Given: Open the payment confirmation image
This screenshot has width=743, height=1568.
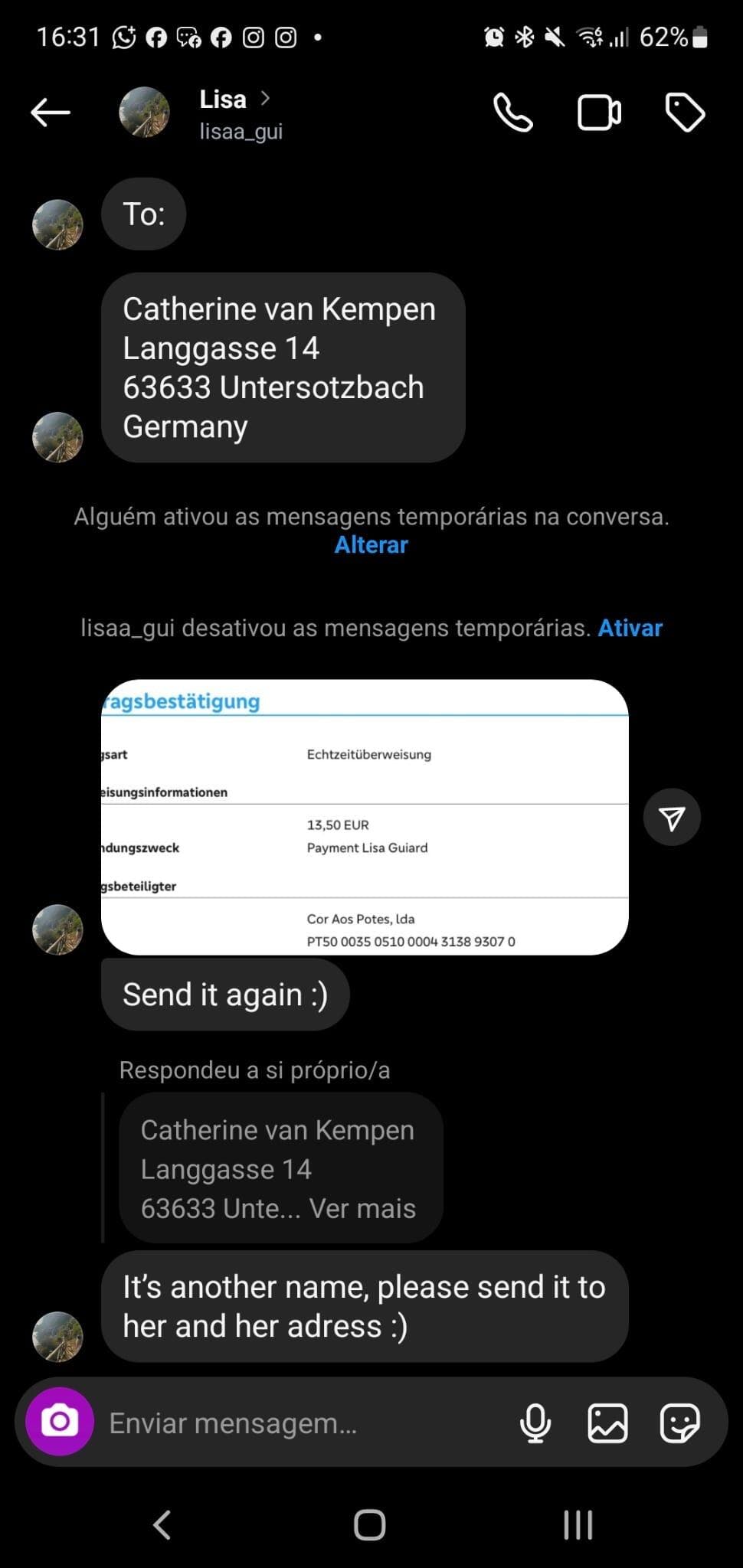Looking at the screenshot, I should (x=365, y=816).
